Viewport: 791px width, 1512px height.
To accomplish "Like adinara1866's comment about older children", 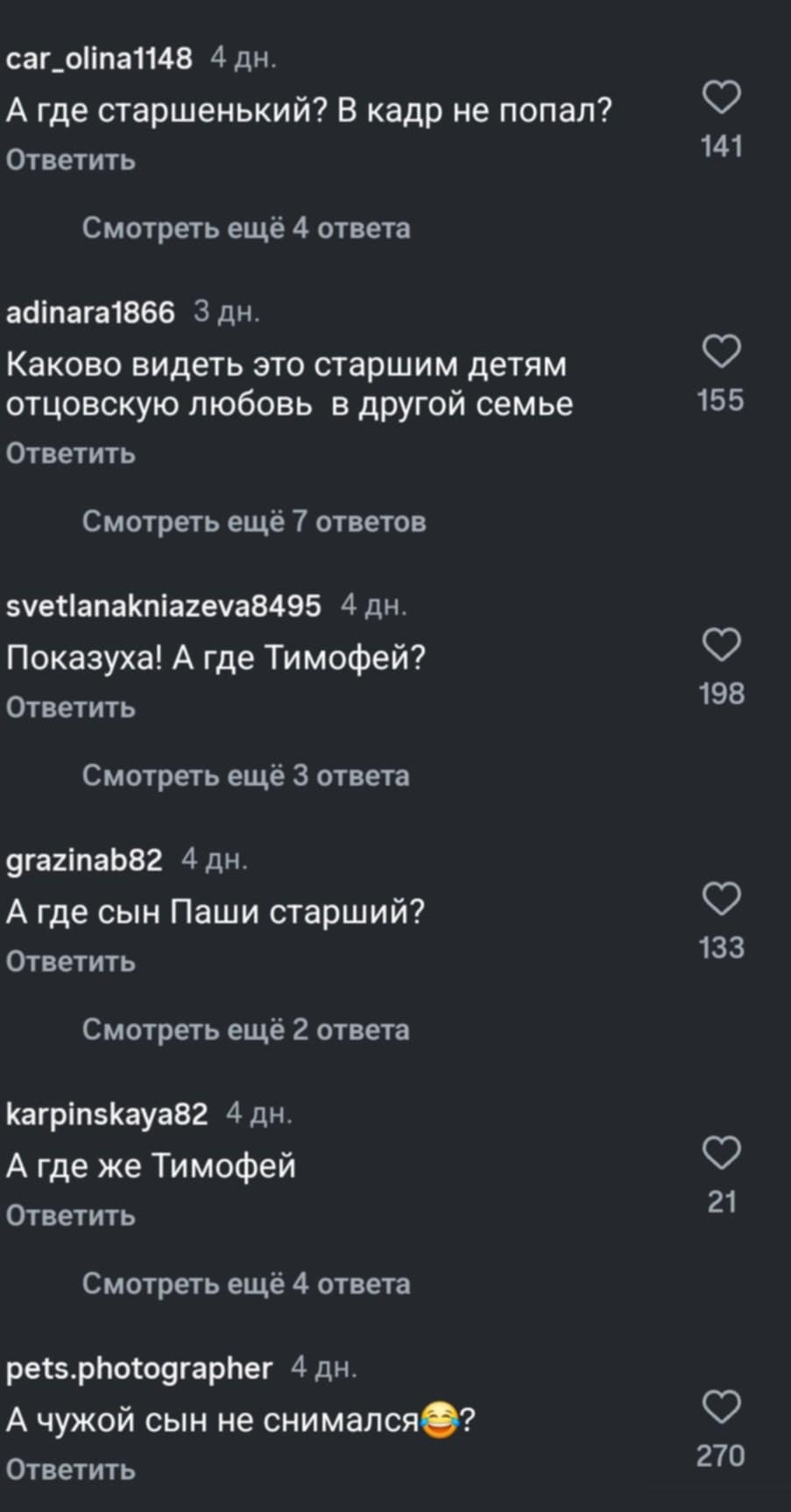I will pos(722,351).
